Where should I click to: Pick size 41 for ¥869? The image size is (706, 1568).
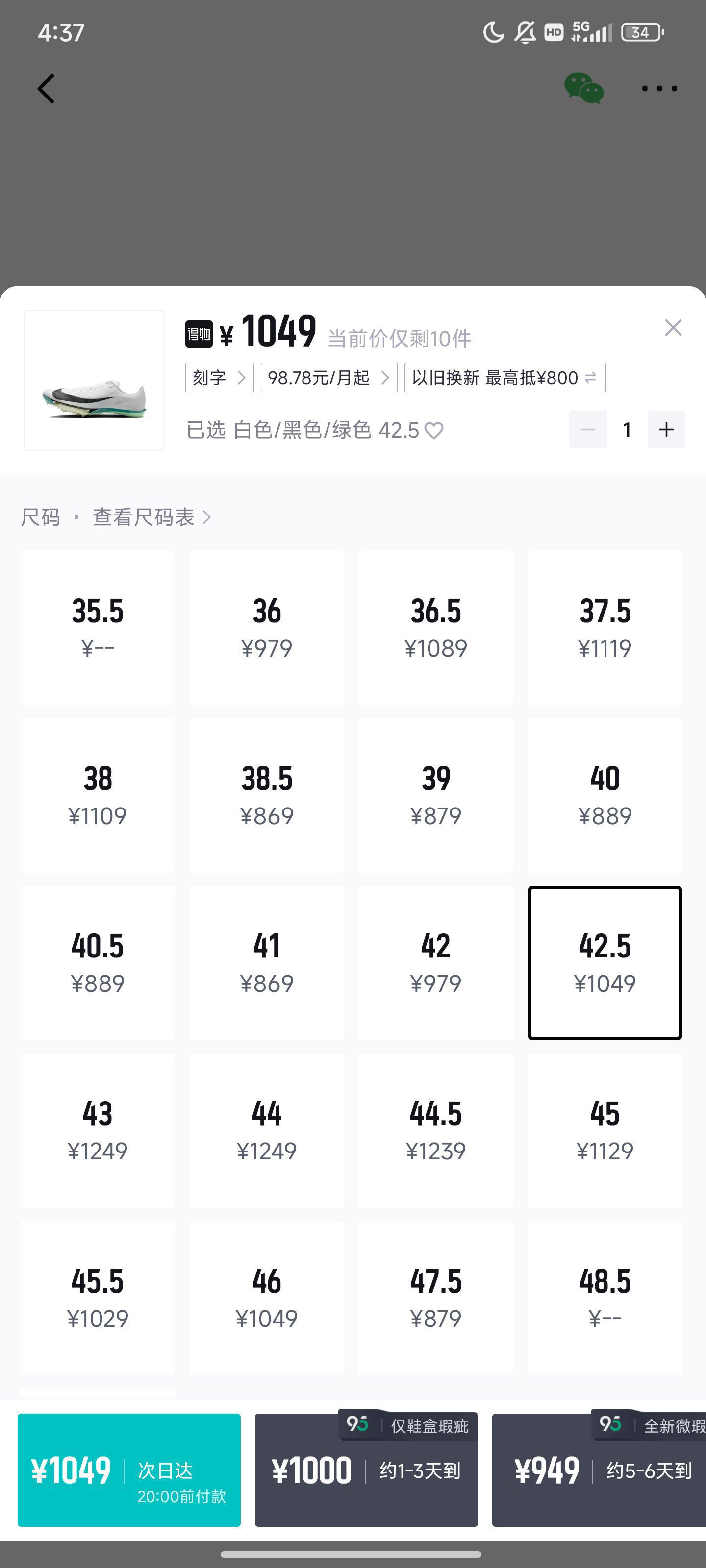pos(266,963)
